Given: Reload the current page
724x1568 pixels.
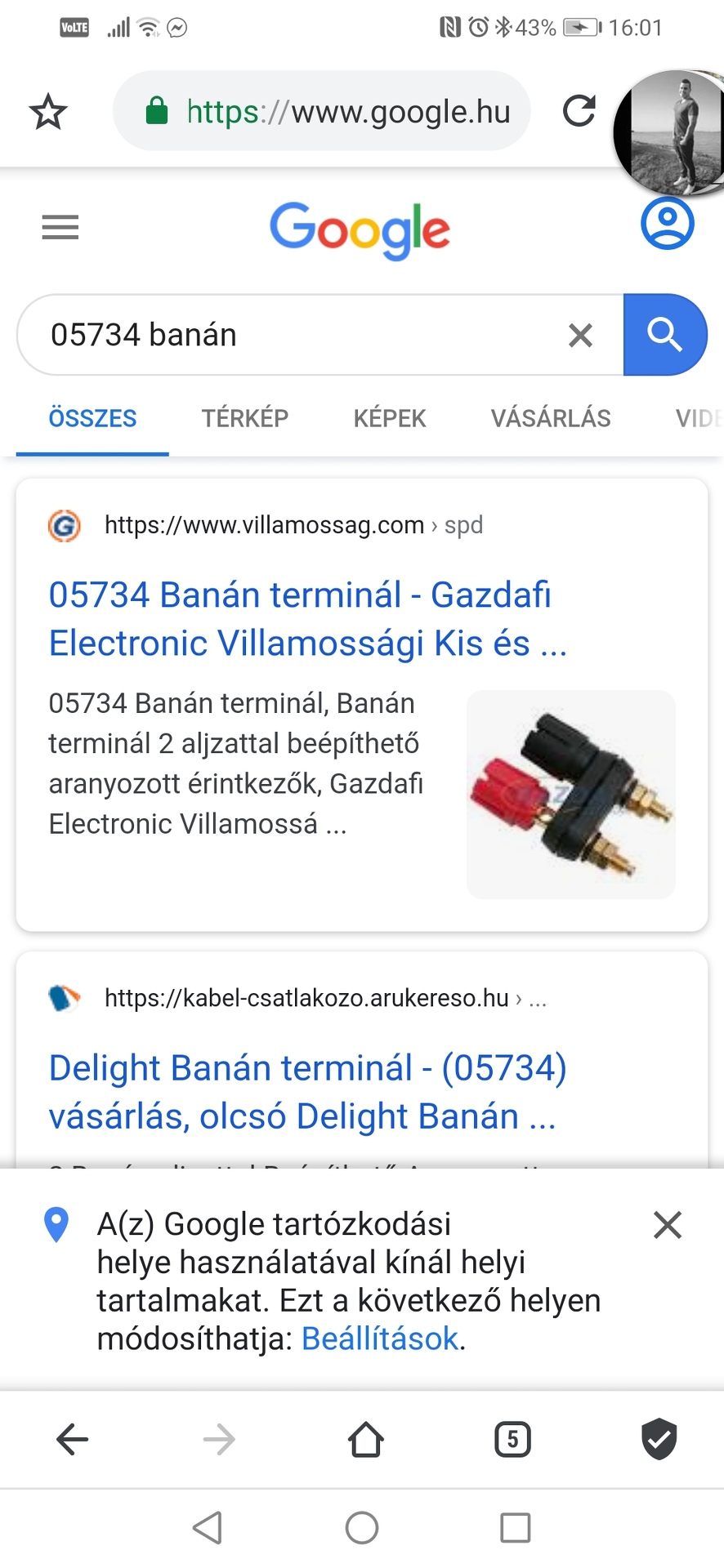Looking at the screenshot, I should tap(579, 111).
